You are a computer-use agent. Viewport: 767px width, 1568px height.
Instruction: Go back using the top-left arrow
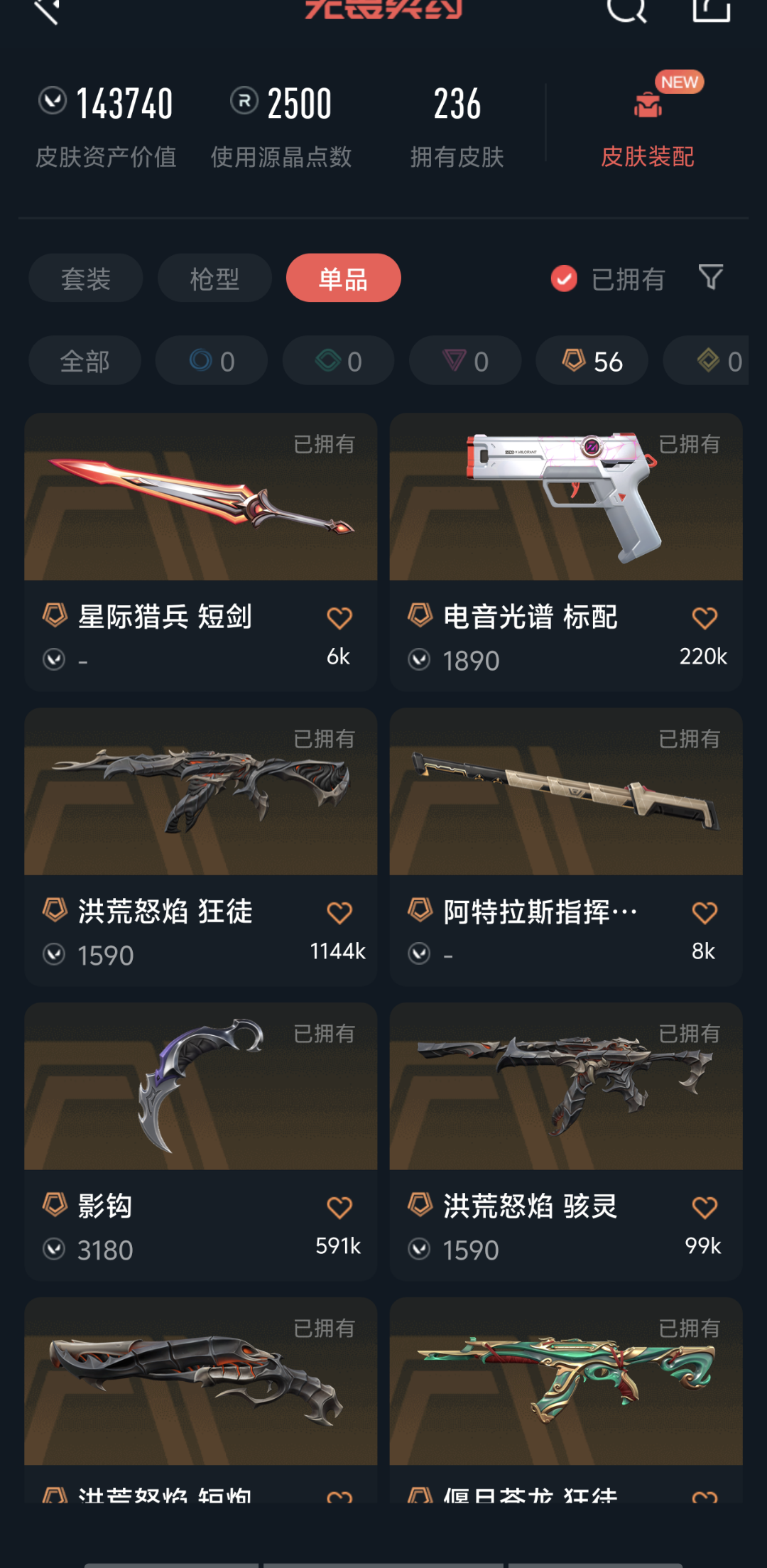click(47, 10)
